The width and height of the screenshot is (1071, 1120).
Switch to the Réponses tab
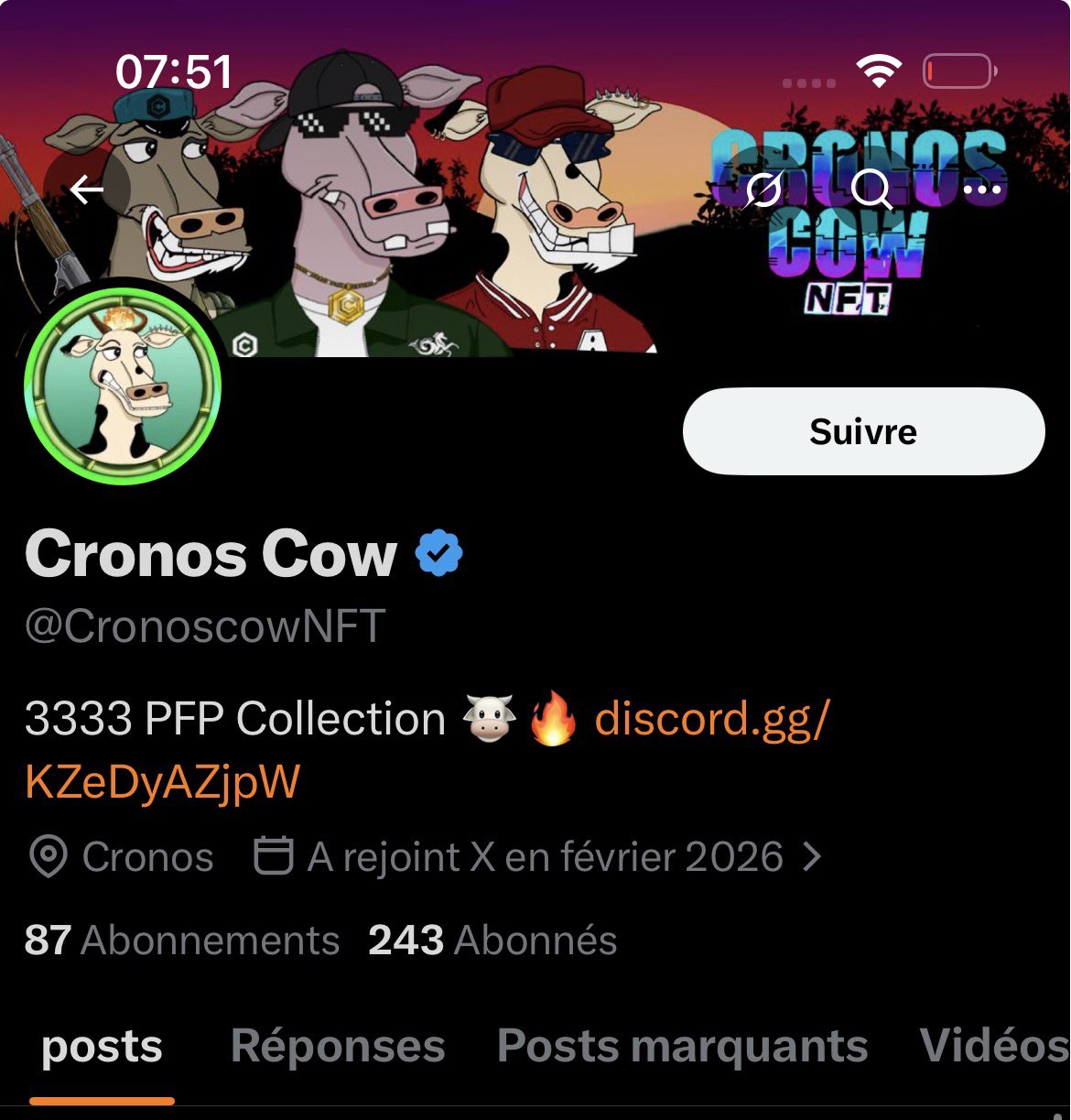pyautogui.click(x=338, y=1046)
